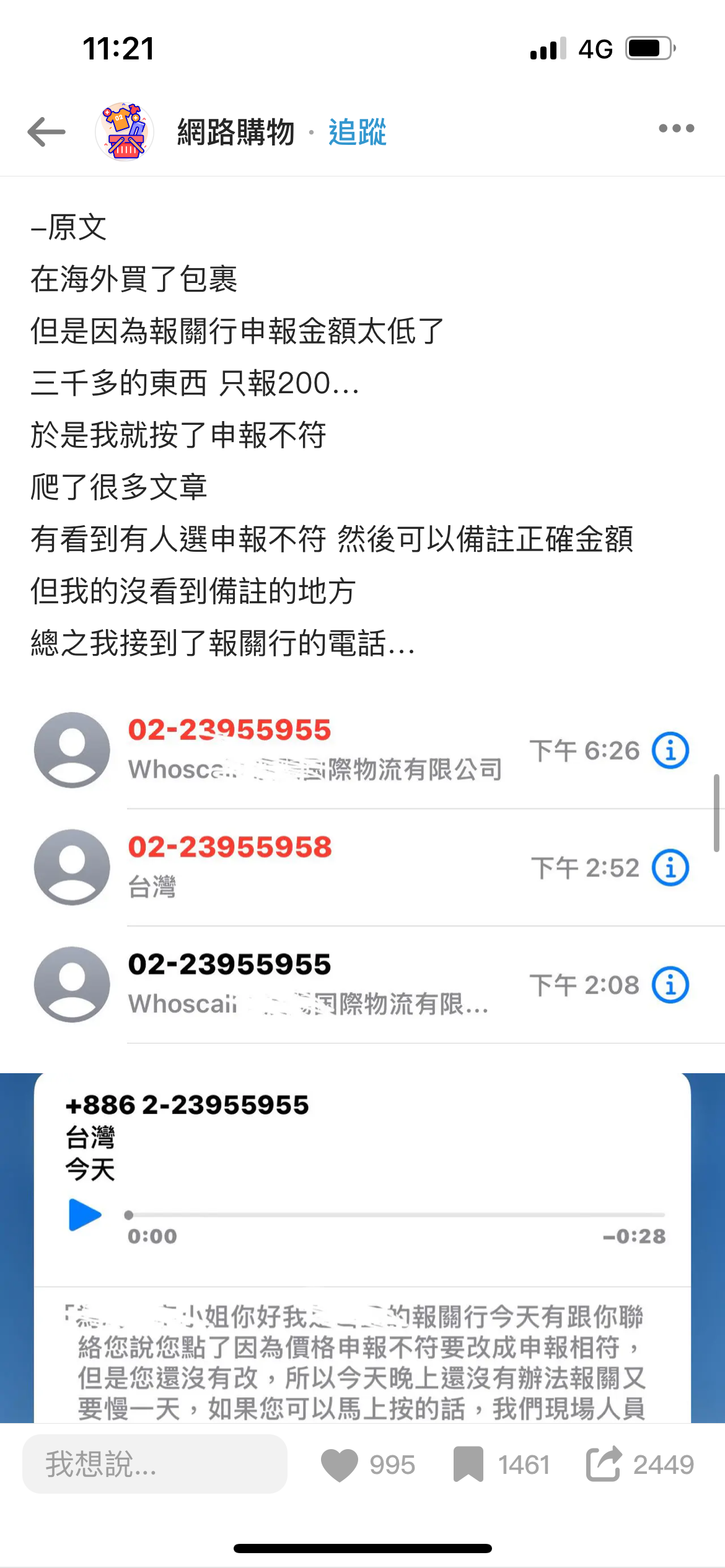Go back using the back arrow
The image size is (725, 1568).
[x=46, y=131]
